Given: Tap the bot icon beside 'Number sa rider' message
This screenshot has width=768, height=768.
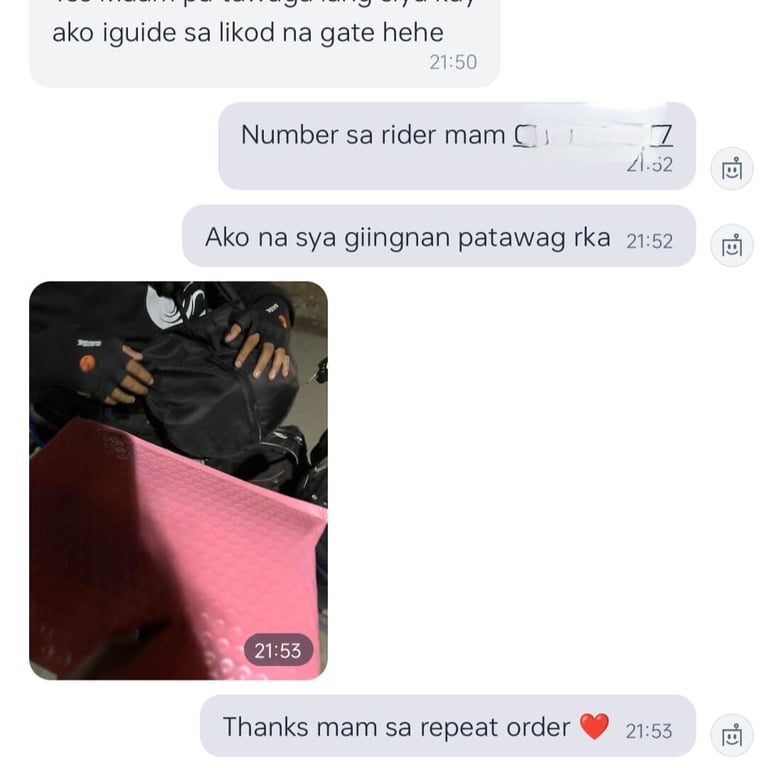Looking at the screenshot, I should pyautogui.click(x=732, y=169).
